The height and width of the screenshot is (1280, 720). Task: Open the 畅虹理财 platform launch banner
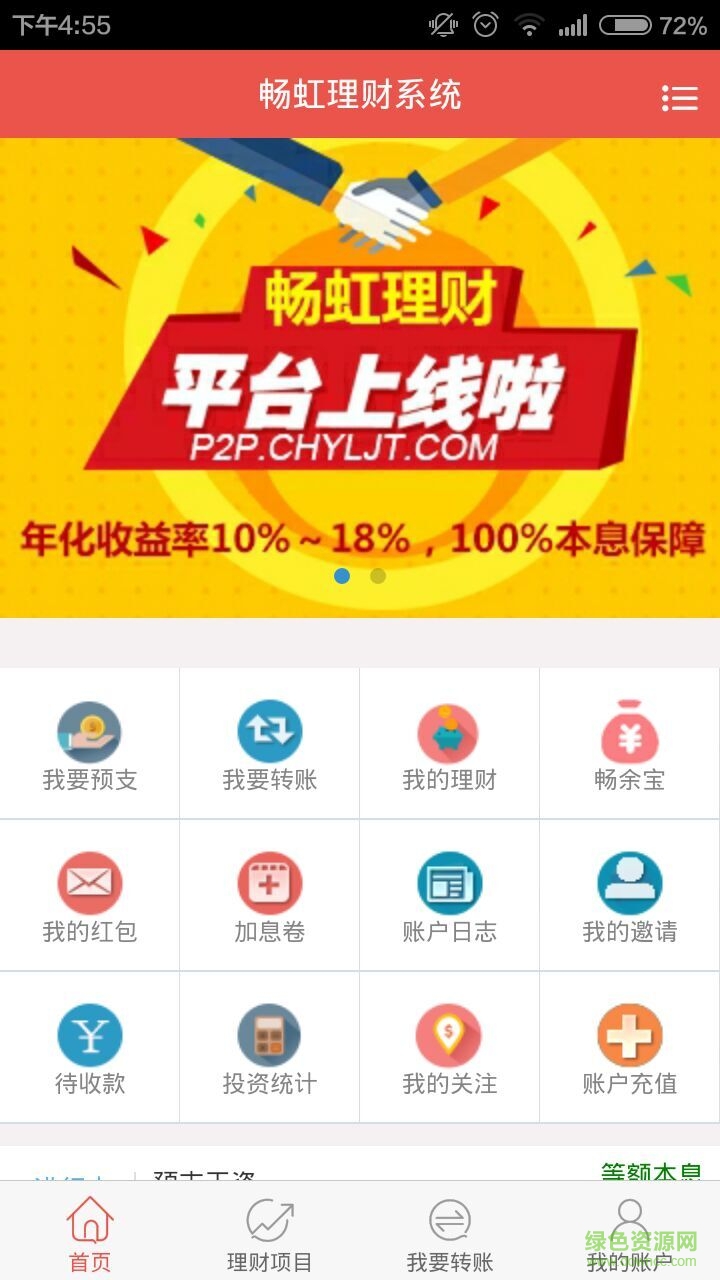[x=360, y=378]
